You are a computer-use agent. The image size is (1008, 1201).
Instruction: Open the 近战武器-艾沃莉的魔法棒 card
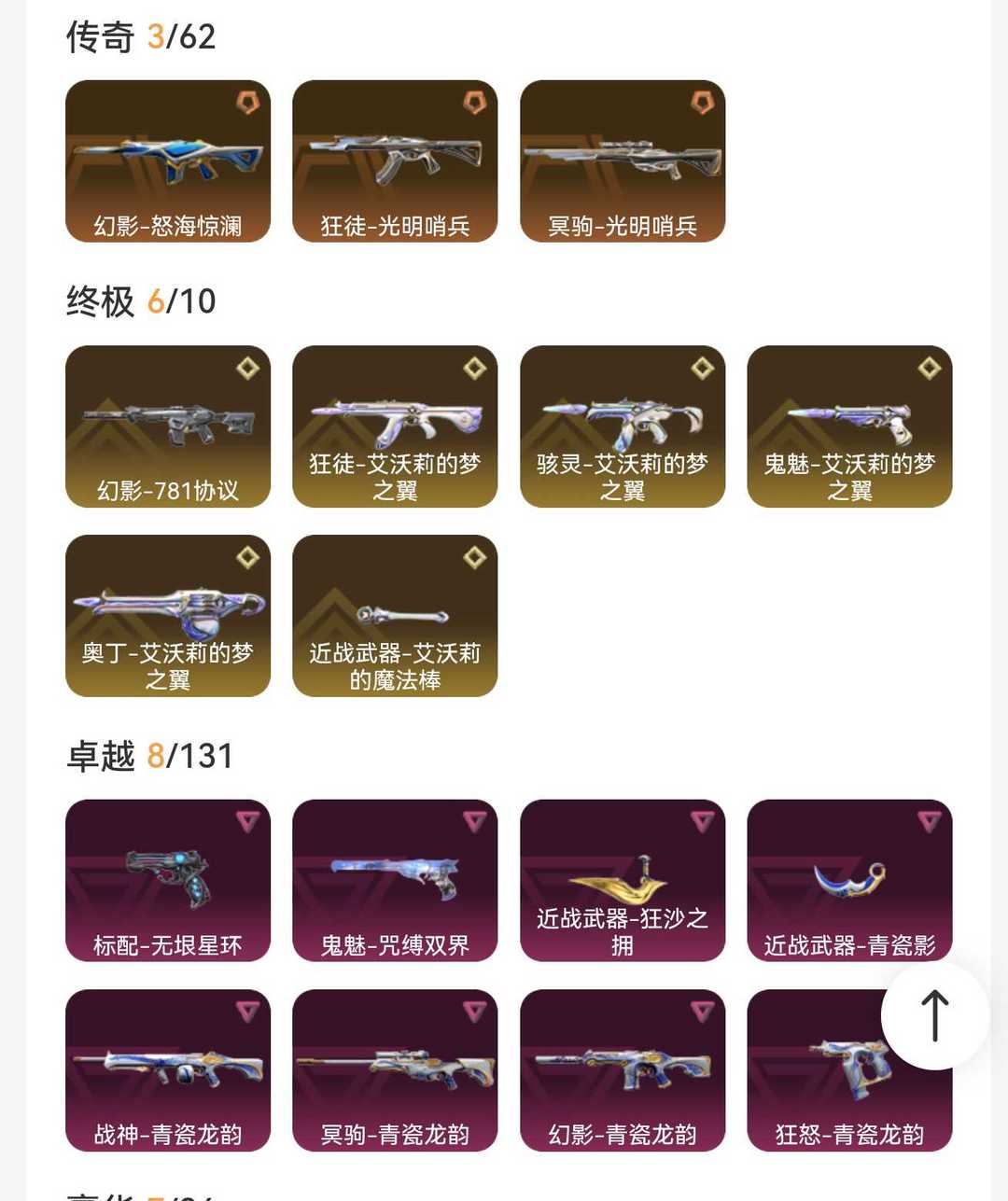pos(395,616)
